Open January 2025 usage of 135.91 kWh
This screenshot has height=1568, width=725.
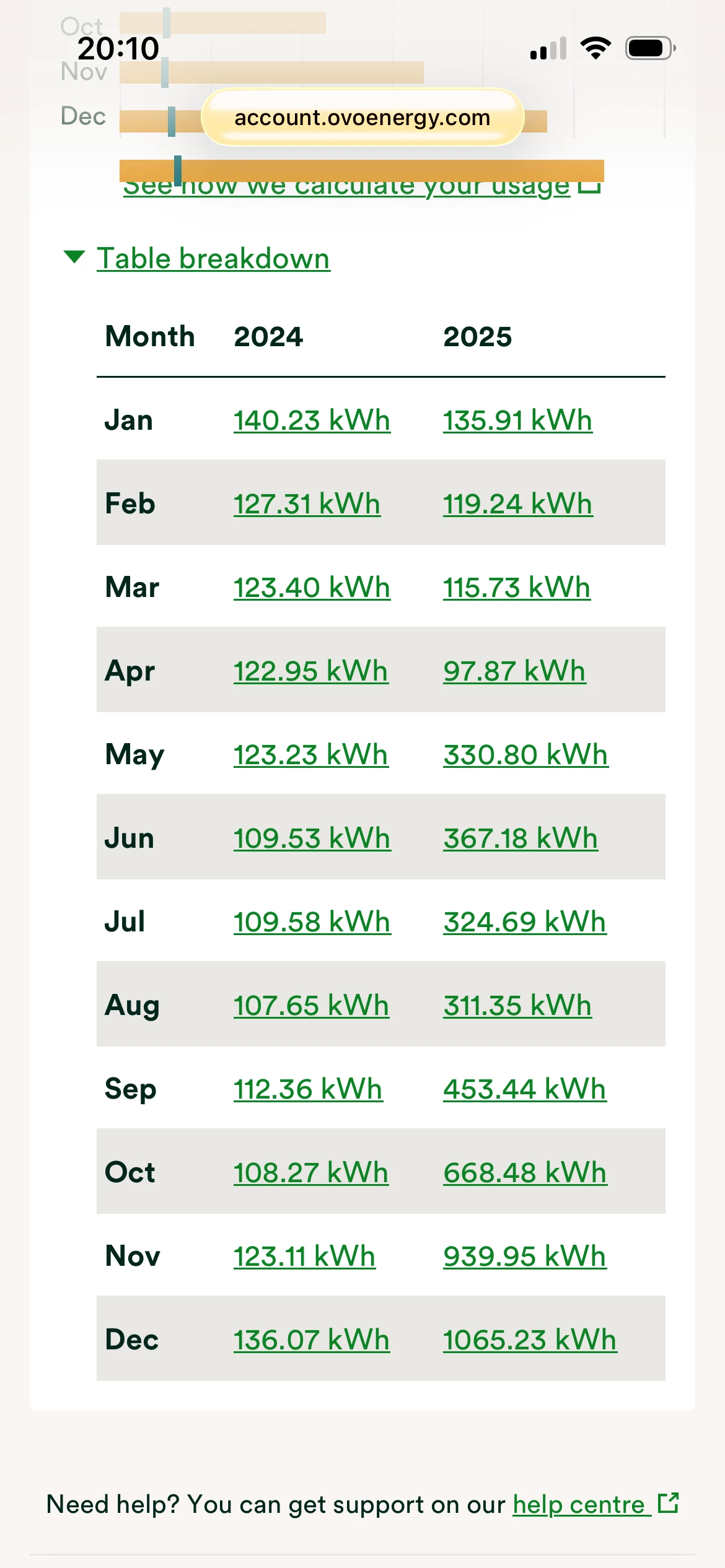[517, 420]
